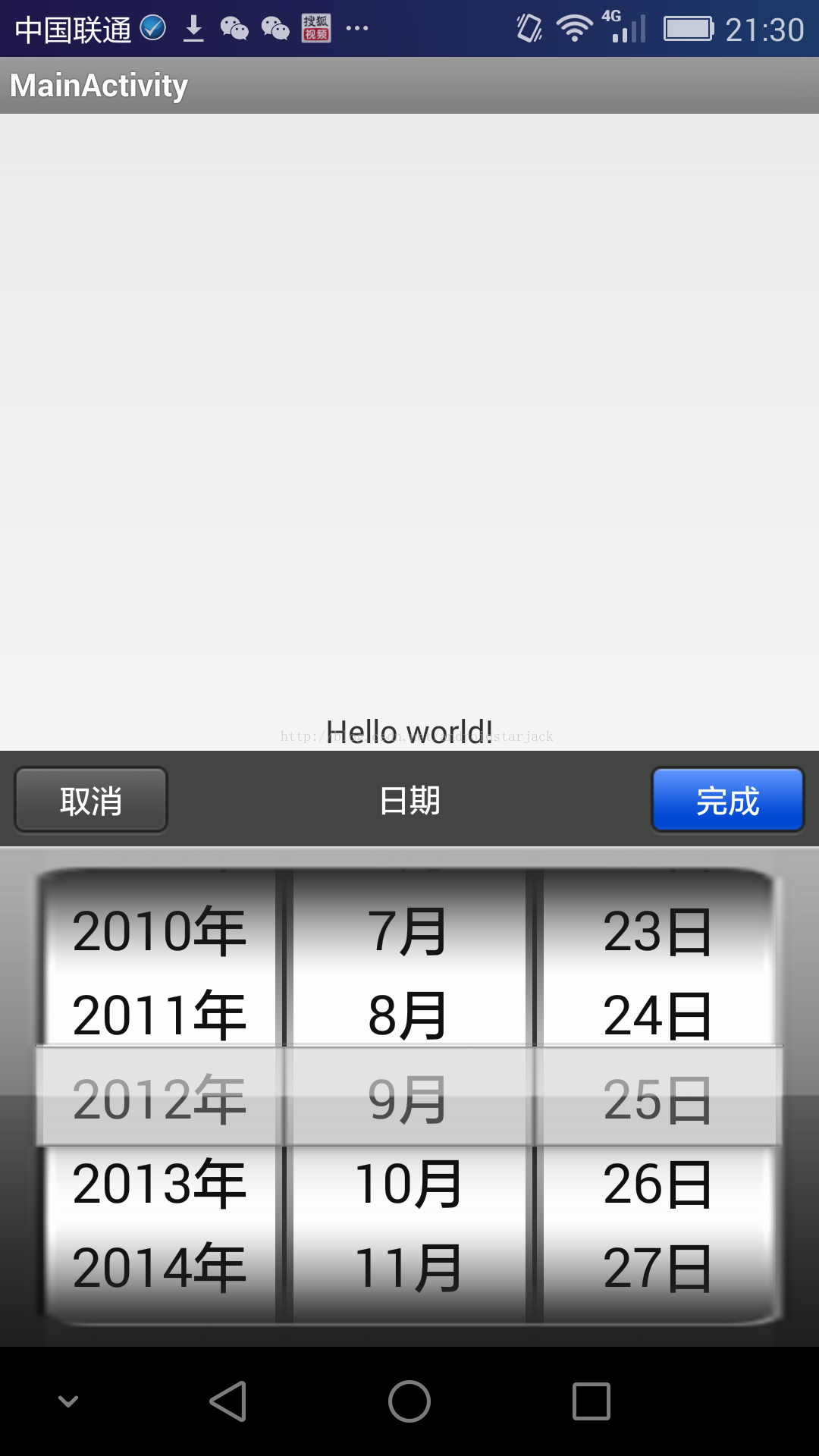Choose 11月 in the month wheel

(408, 1267)
